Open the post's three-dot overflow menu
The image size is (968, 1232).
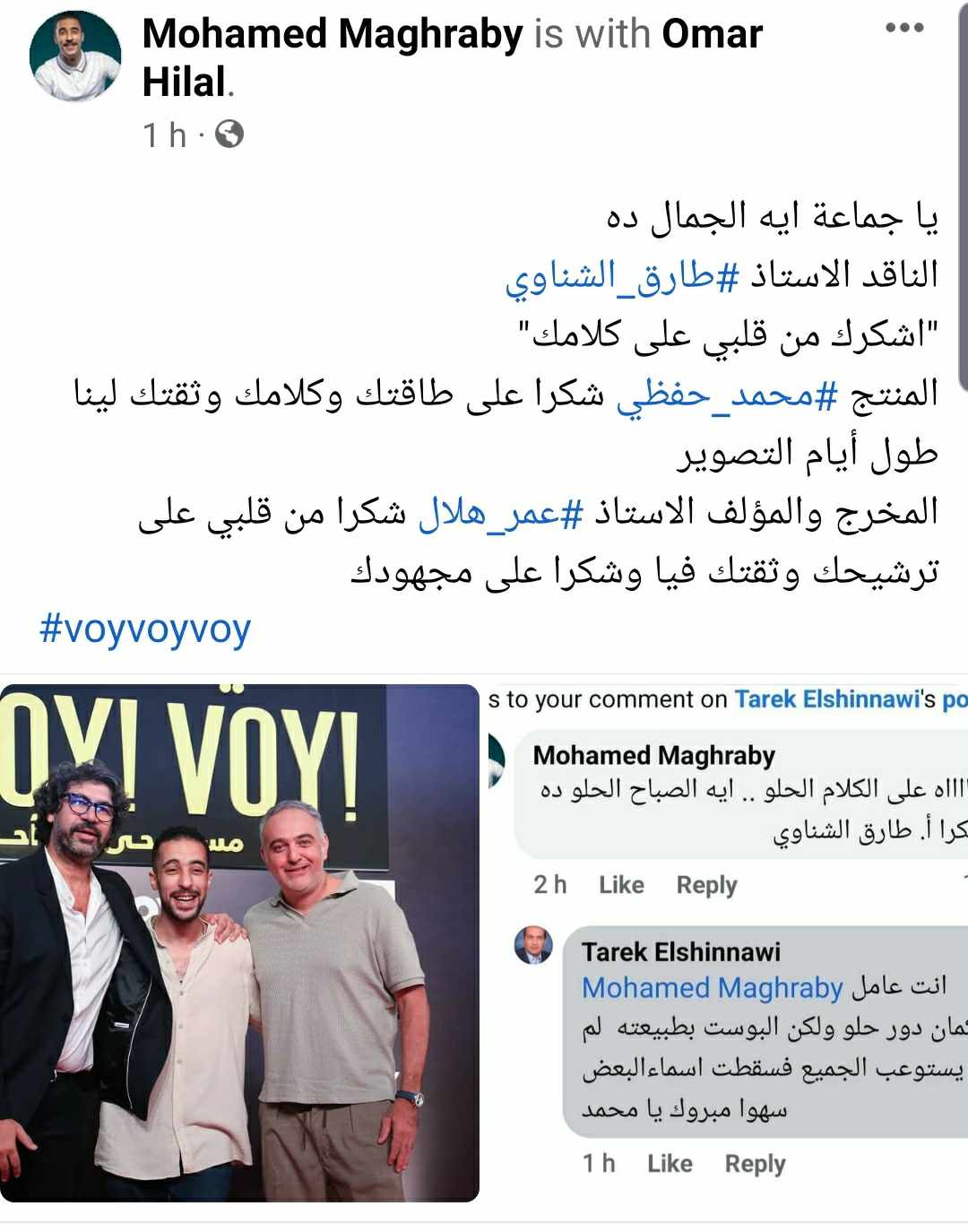click(x=903, y=28)
